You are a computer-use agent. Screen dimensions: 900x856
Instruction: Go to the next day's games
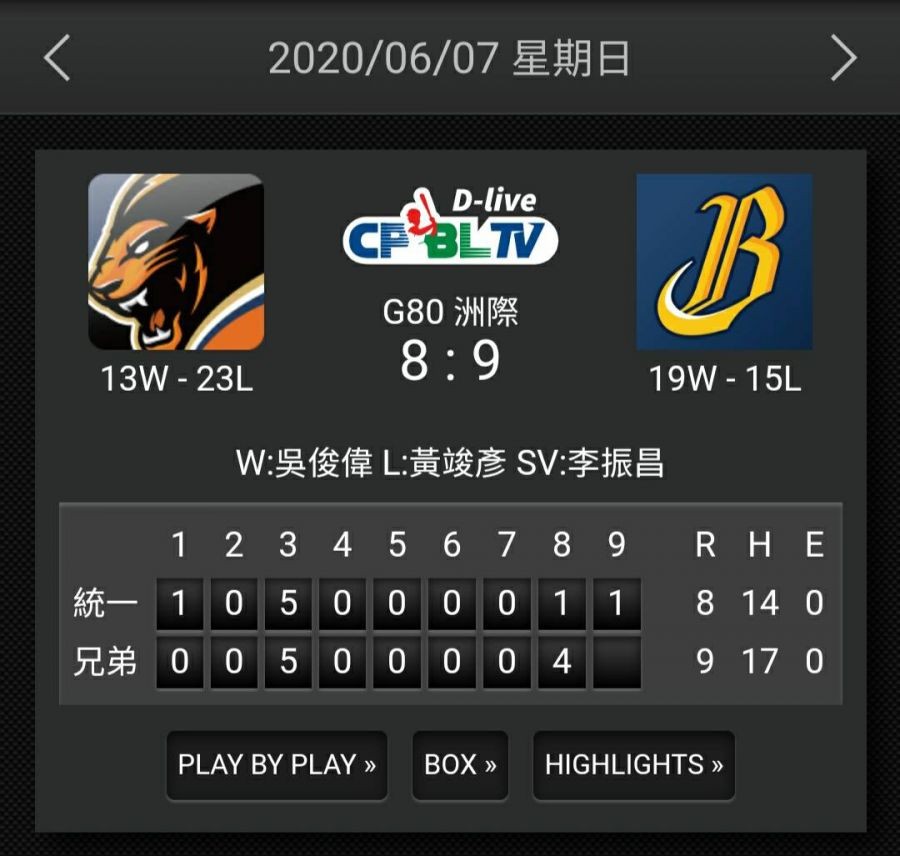click(x=843, y=59)
